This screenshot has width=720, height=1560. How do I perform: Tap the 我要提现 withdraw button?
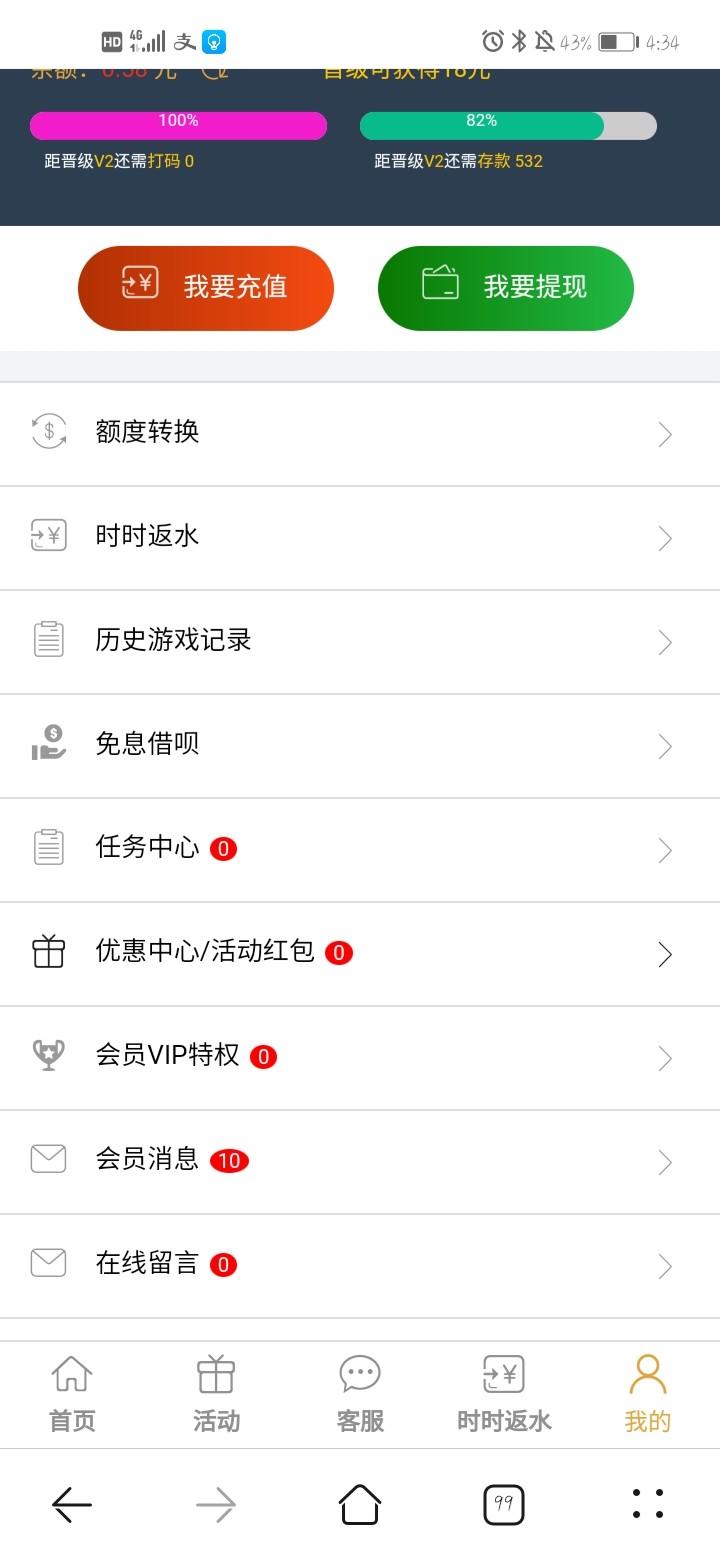[506, 288]
